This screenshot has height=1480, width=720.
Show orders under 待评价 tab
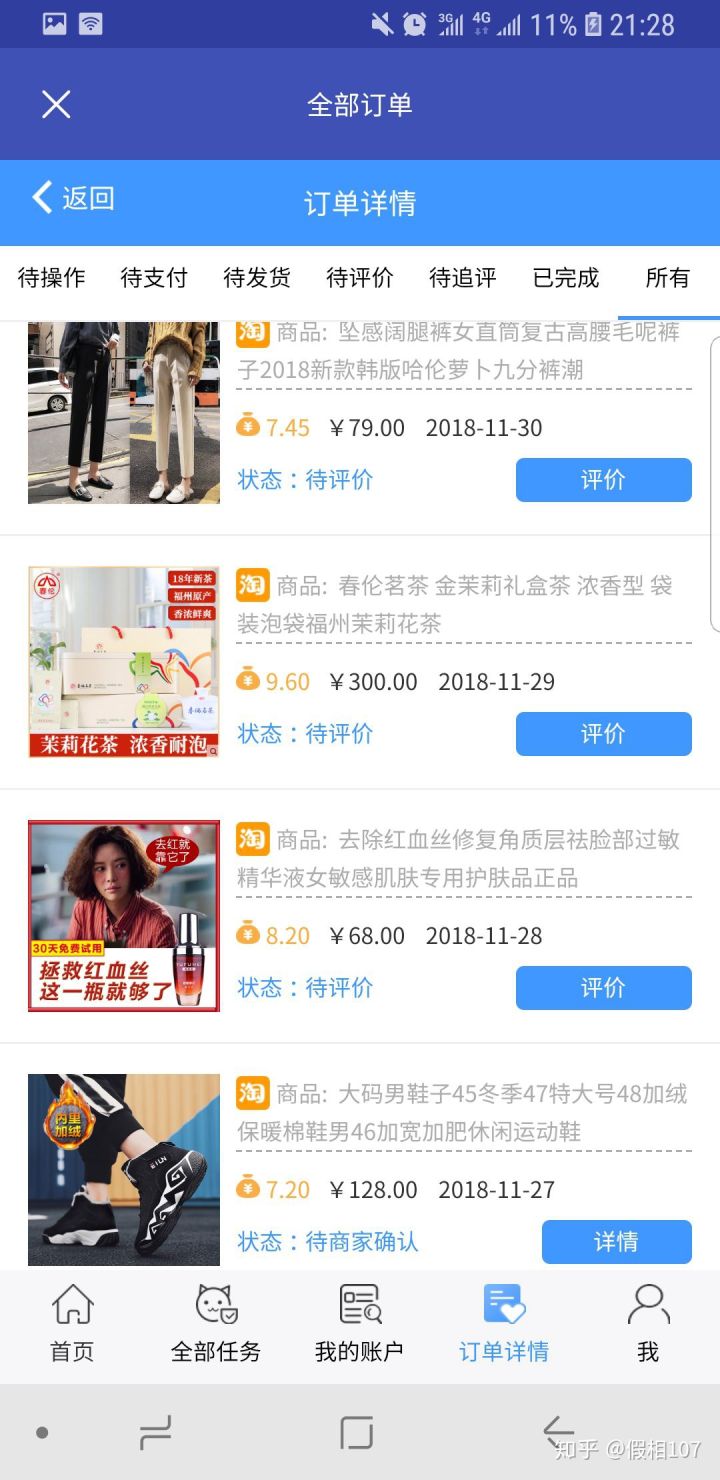tap(360, 278)
